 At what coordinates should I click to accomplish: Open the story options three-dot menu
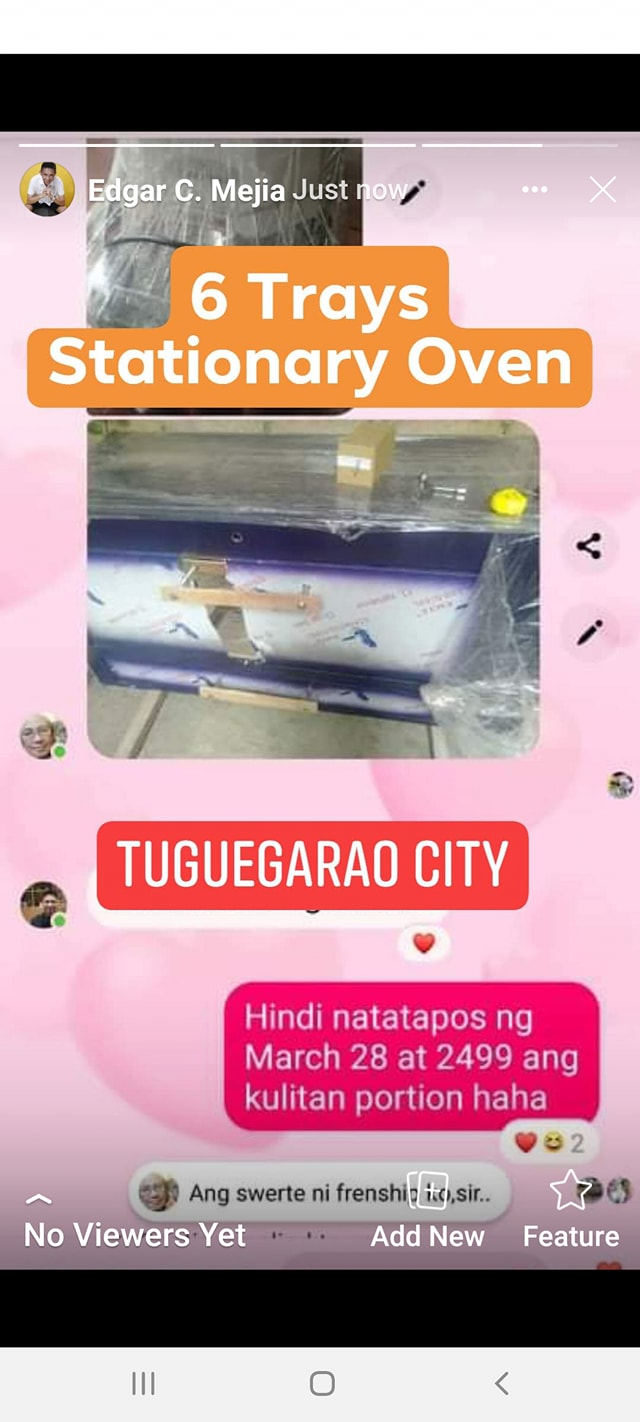(535, 189)
